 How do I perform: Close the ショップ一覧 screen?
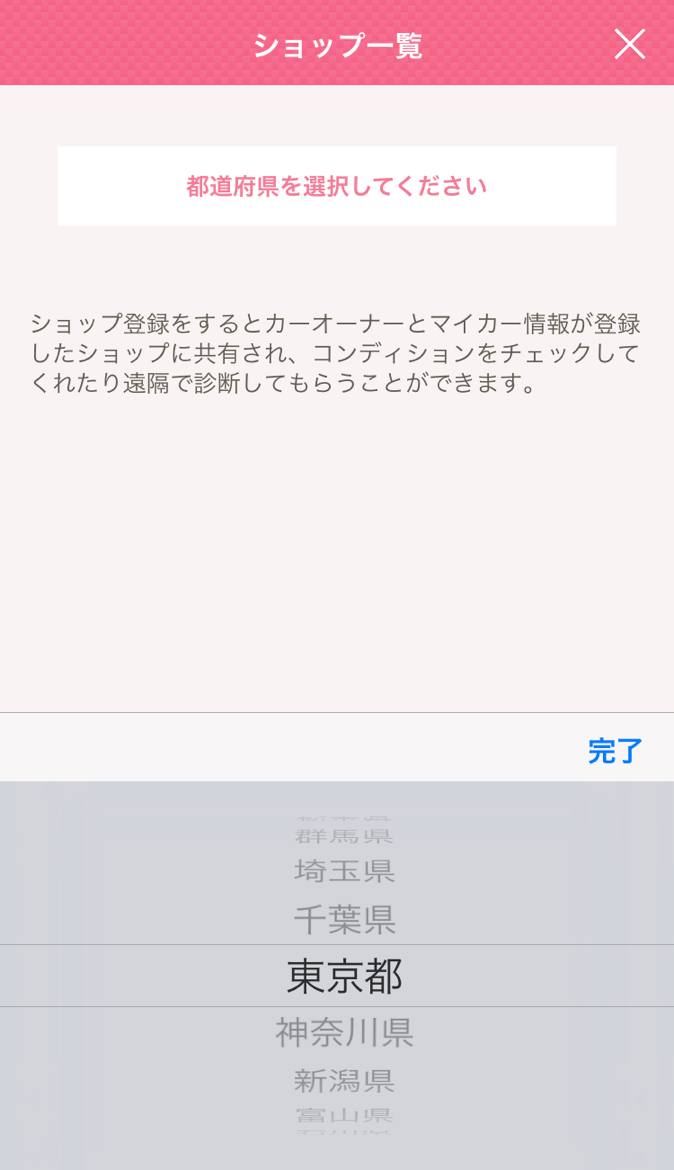pyautogui.click(x=629, y=45)
